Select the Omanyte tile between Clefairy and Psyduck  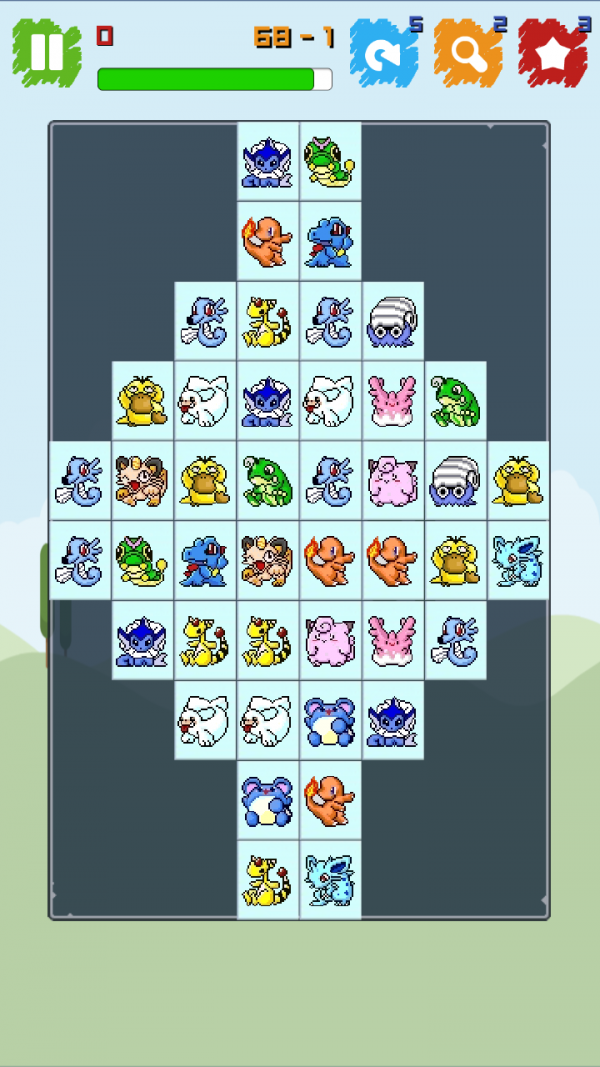click(x=456, y=480)
